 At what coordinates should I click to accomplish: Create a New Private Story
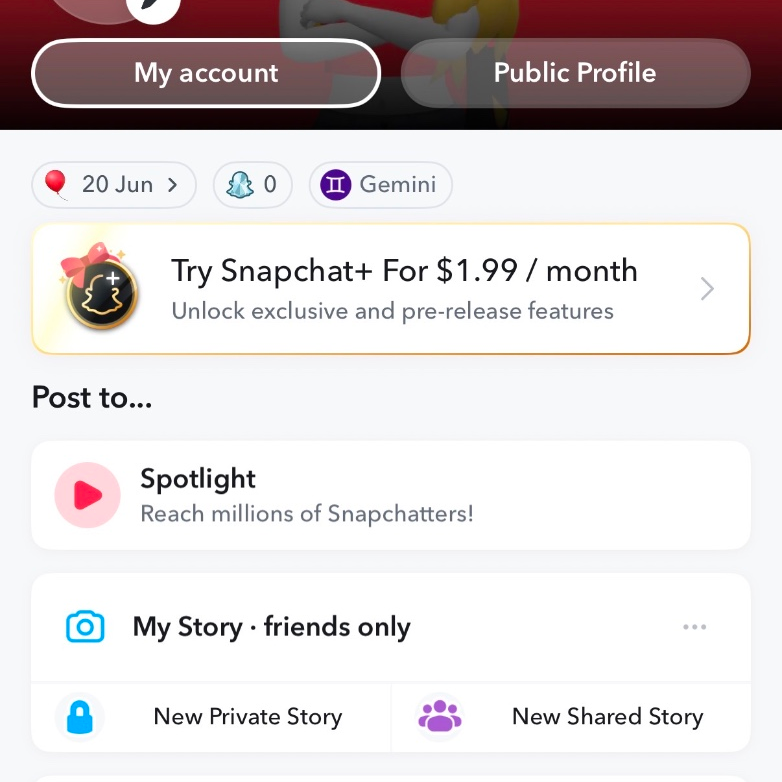click(x=211, y=716)
